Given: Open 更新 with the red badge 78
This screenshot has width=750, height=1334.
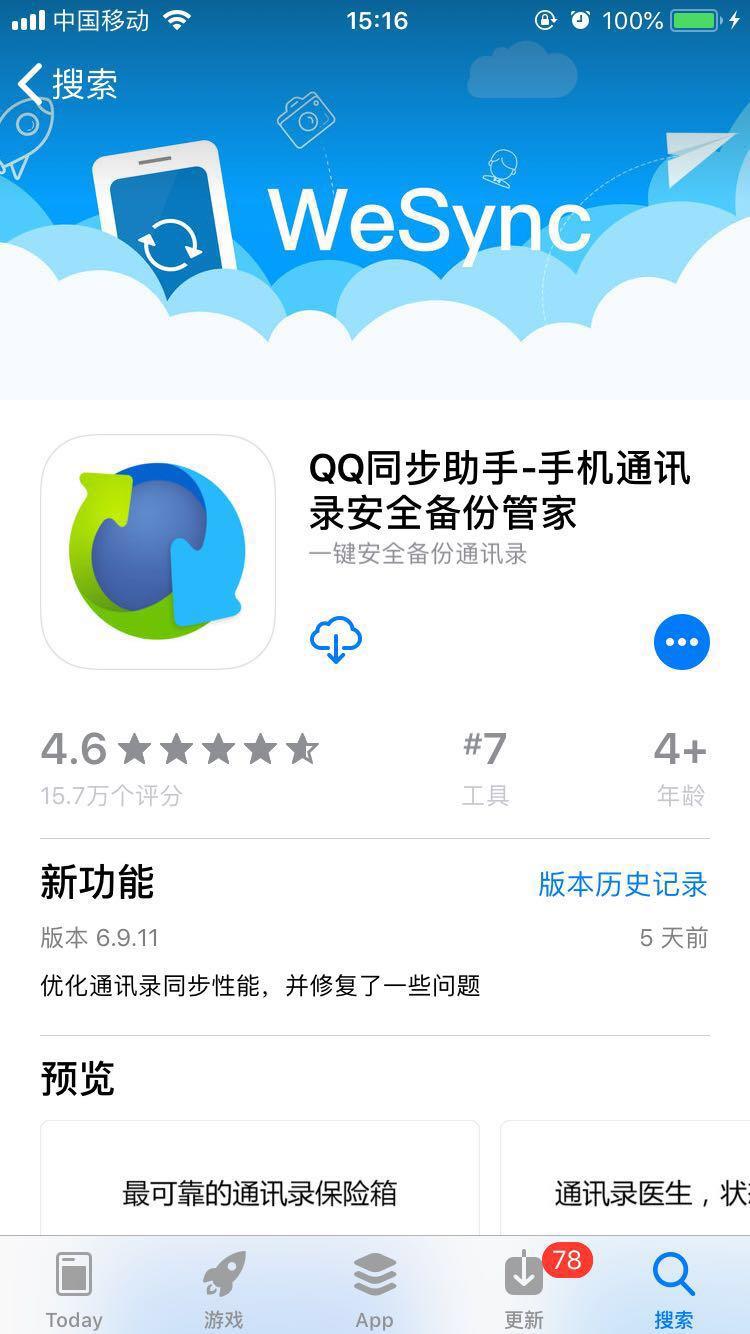Looking at the screenshot, I should pos(523,1275).
